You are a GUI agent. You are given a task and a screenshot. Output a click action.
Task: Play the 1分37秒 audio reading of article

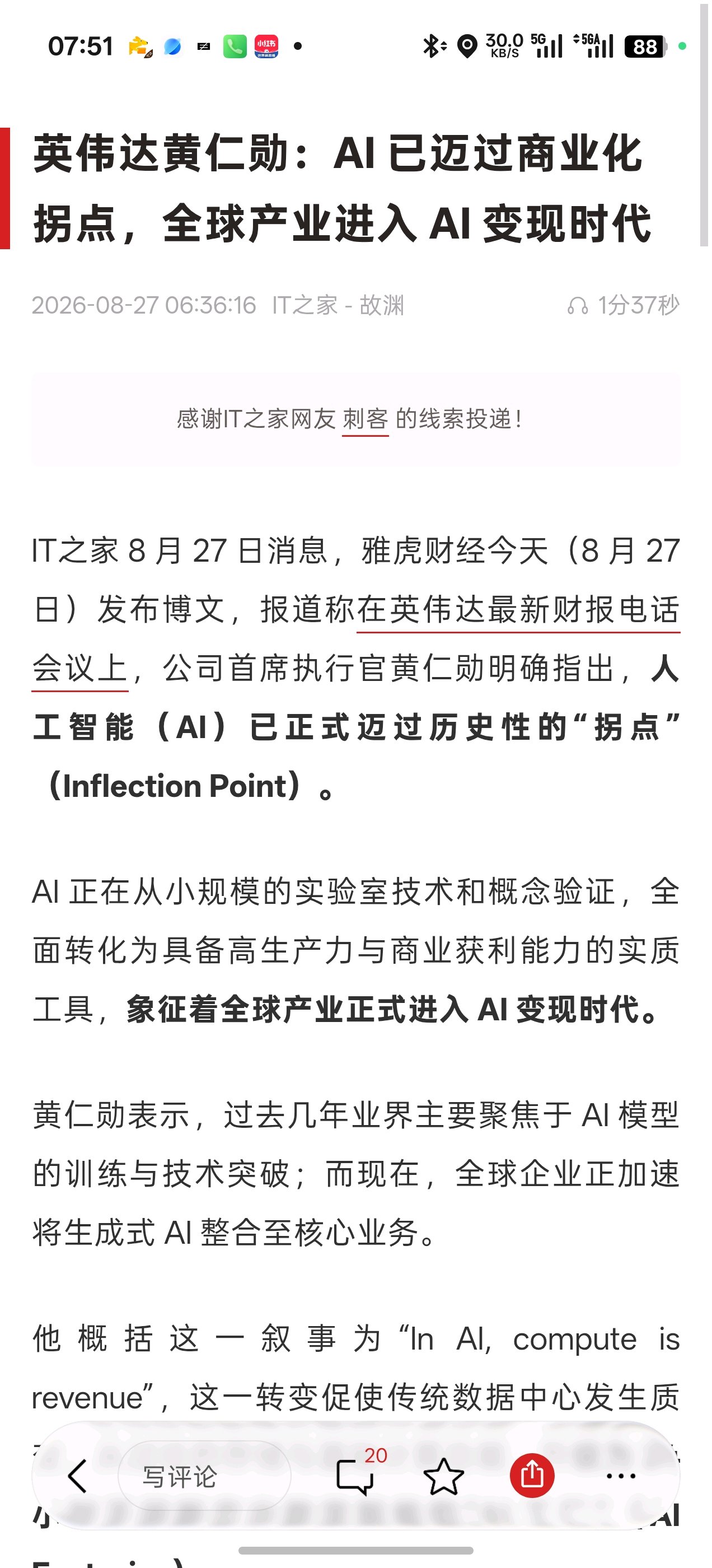tap(622, 305)
